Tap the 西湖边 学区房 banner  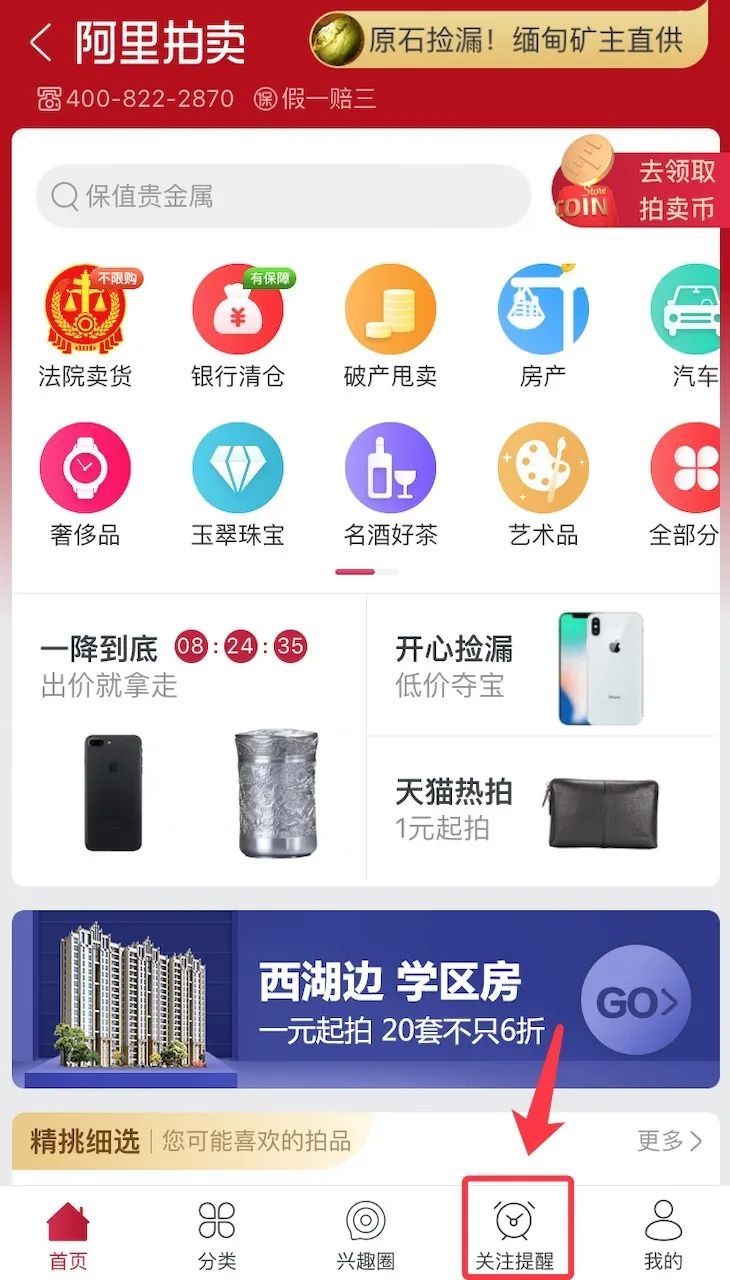365,999
